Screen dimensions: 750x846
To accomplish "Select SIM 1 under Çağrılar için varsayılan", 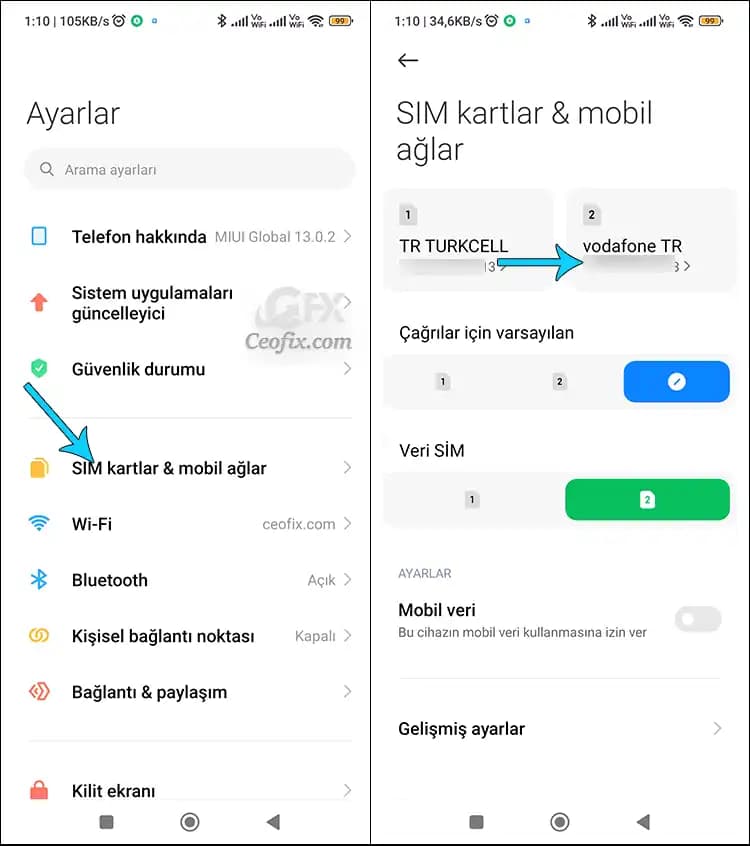I will pyautogui.click(x=442, y=382).
